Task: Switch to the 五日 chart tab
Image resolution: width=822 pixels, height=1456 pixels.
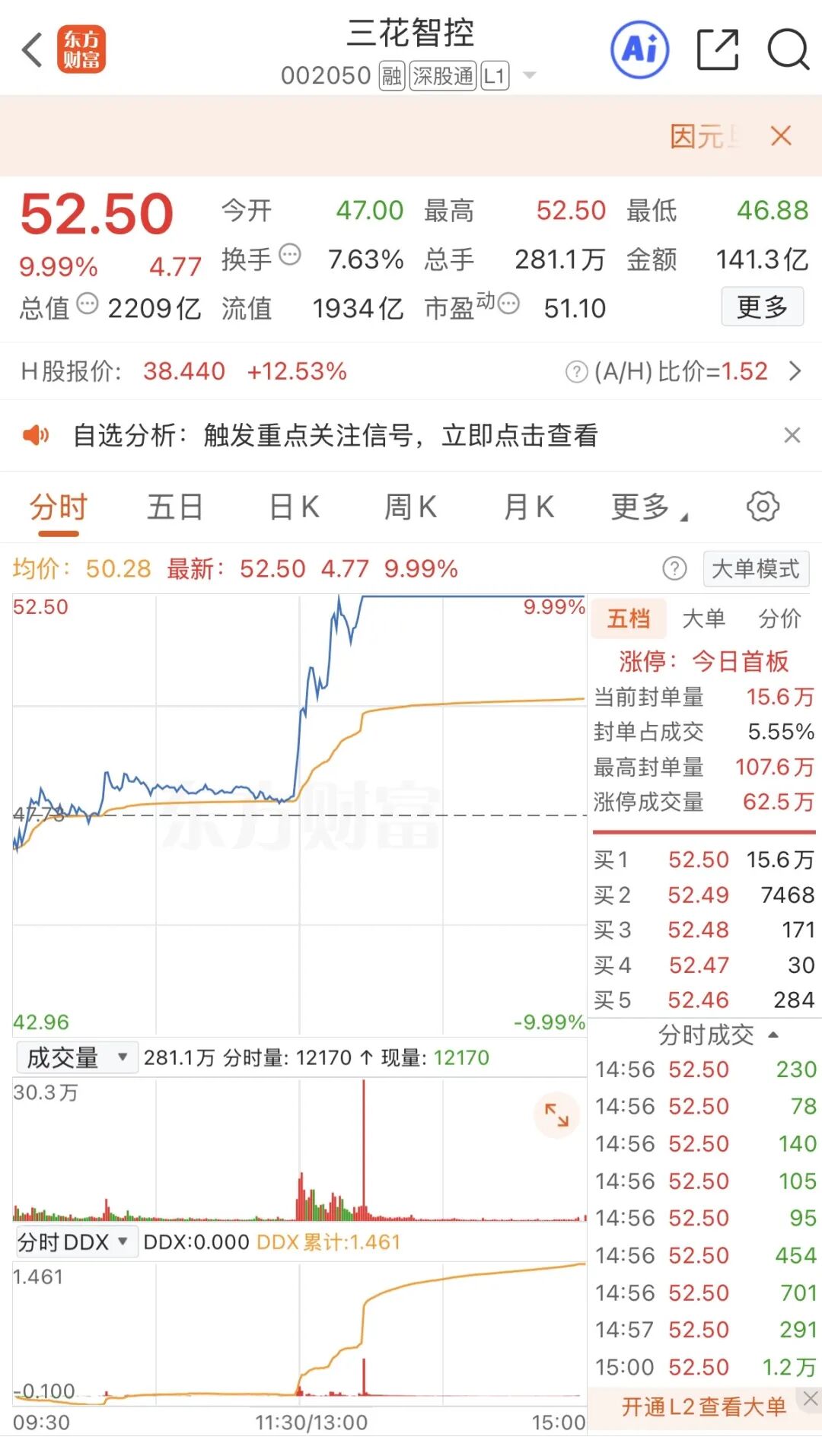Action: [175, 507]
